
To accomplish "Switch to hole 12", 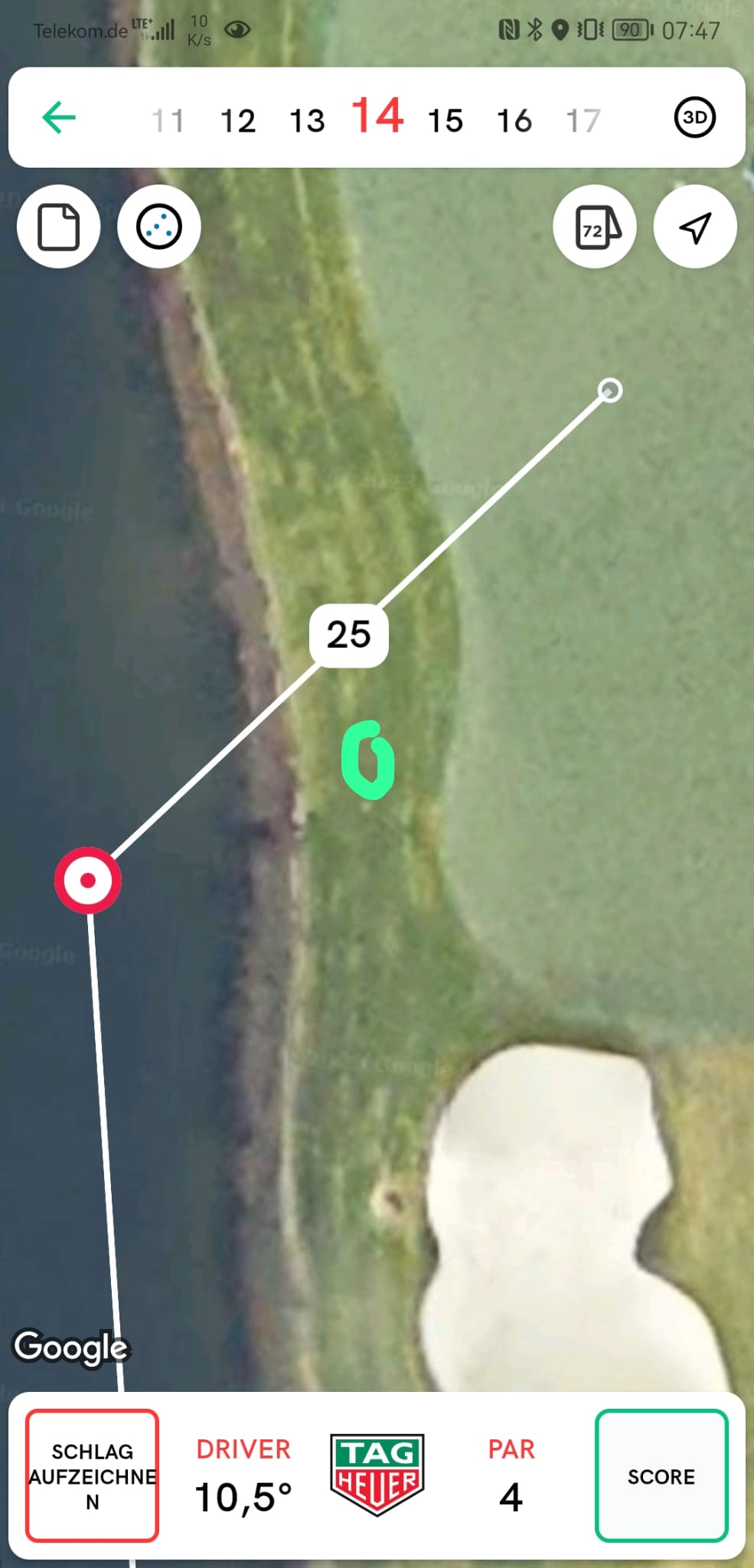I will 237,120.
